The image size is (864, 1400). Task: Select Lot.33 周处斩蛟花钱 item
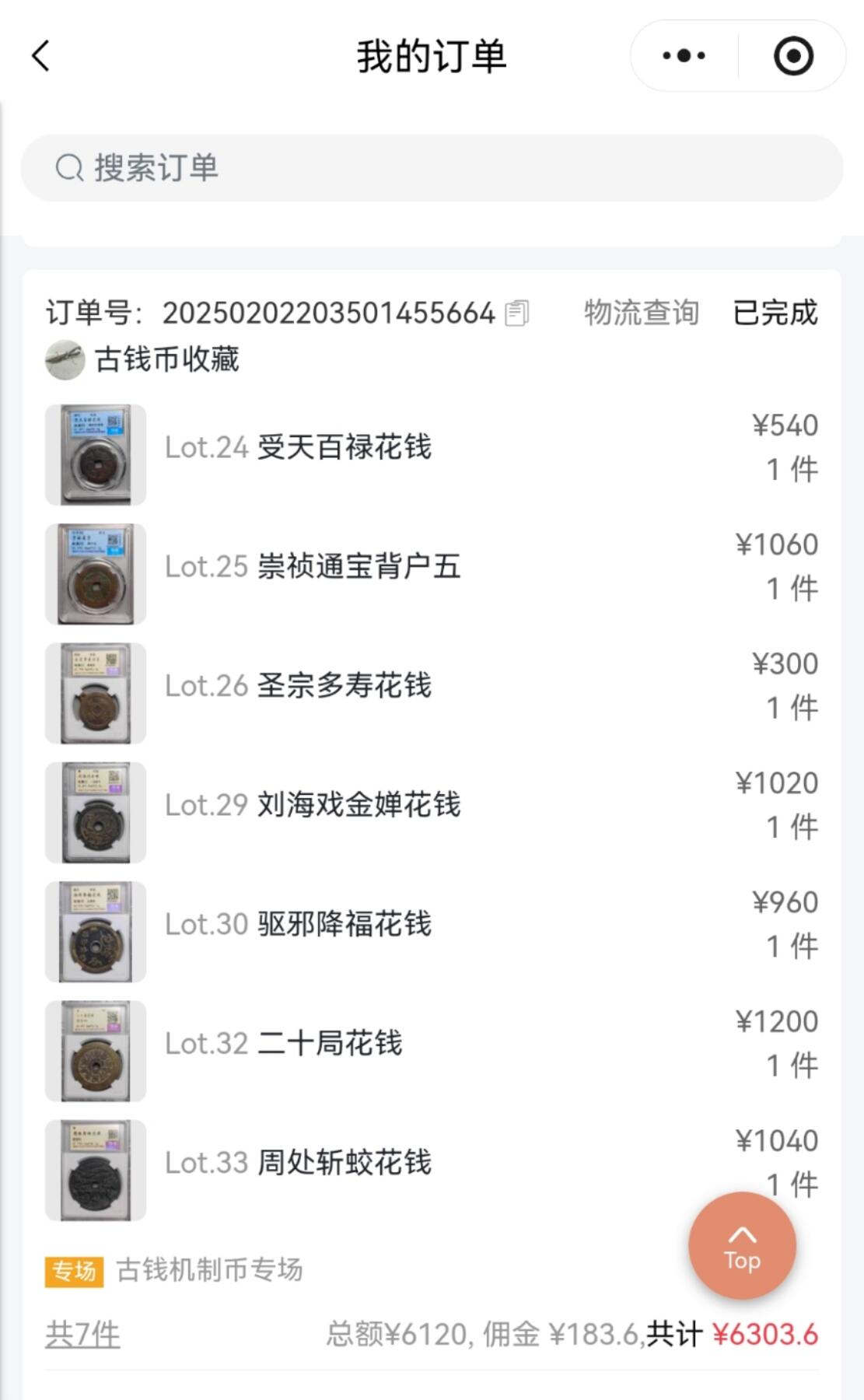[344, 1163]
